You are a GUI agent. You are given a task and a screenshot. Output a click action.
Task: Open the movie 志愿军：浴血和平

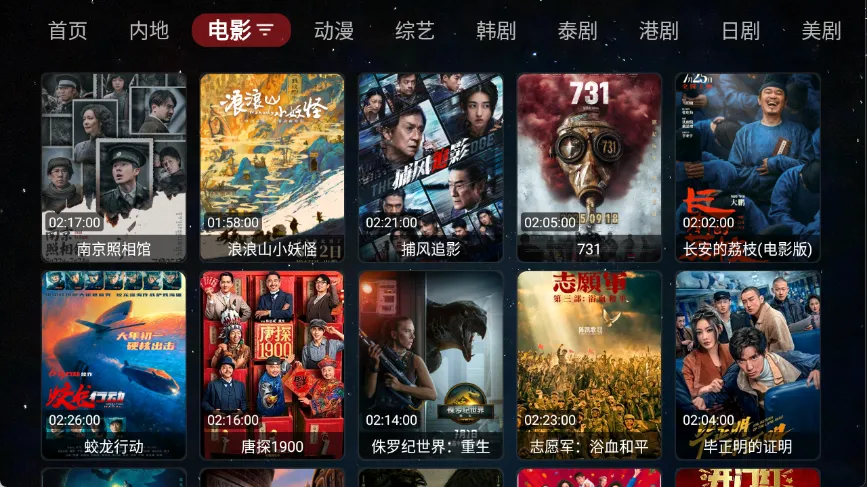click(589, 364)
